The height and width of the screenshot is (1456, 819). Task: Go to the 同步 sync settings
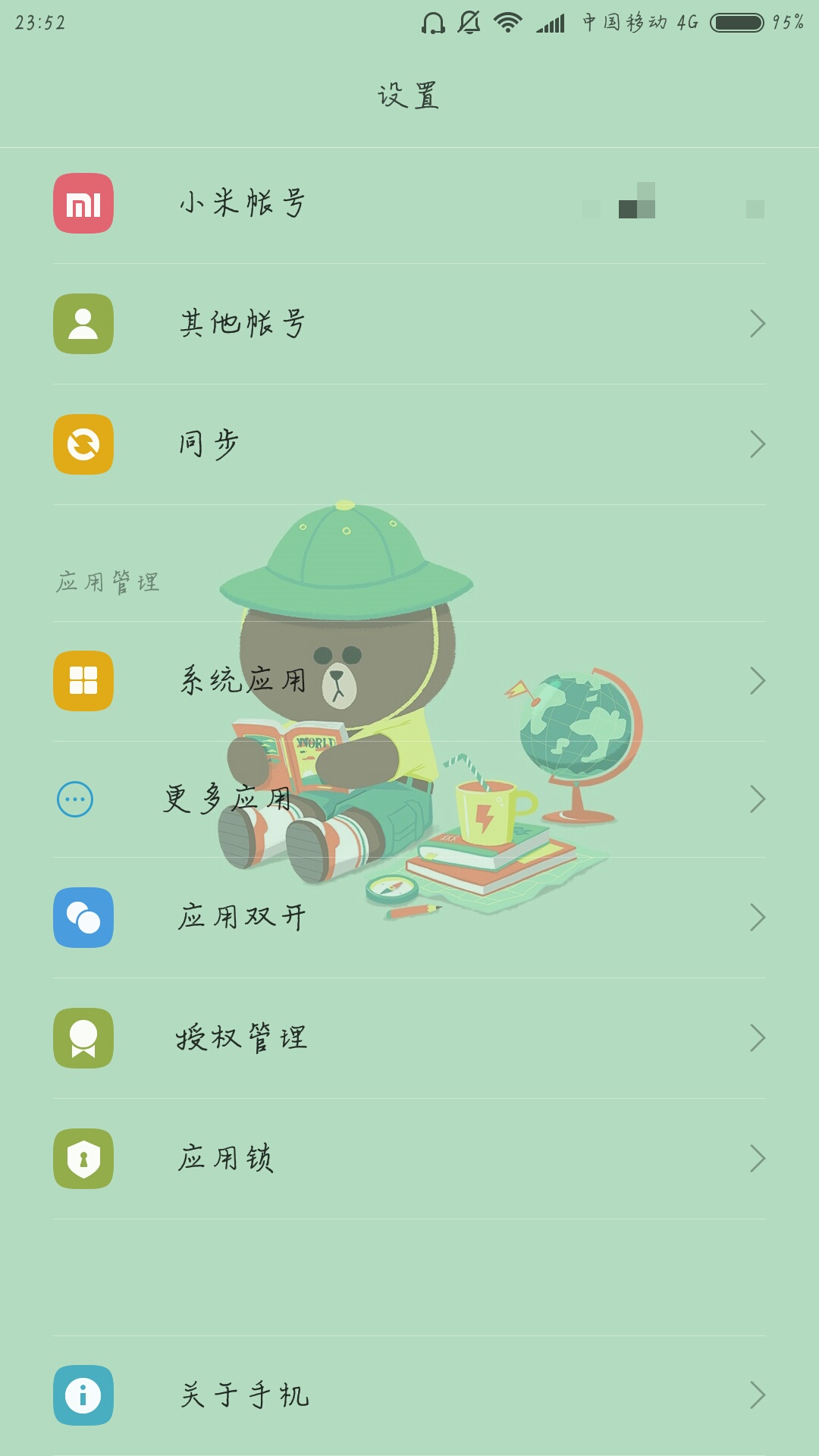click(409, 444)
